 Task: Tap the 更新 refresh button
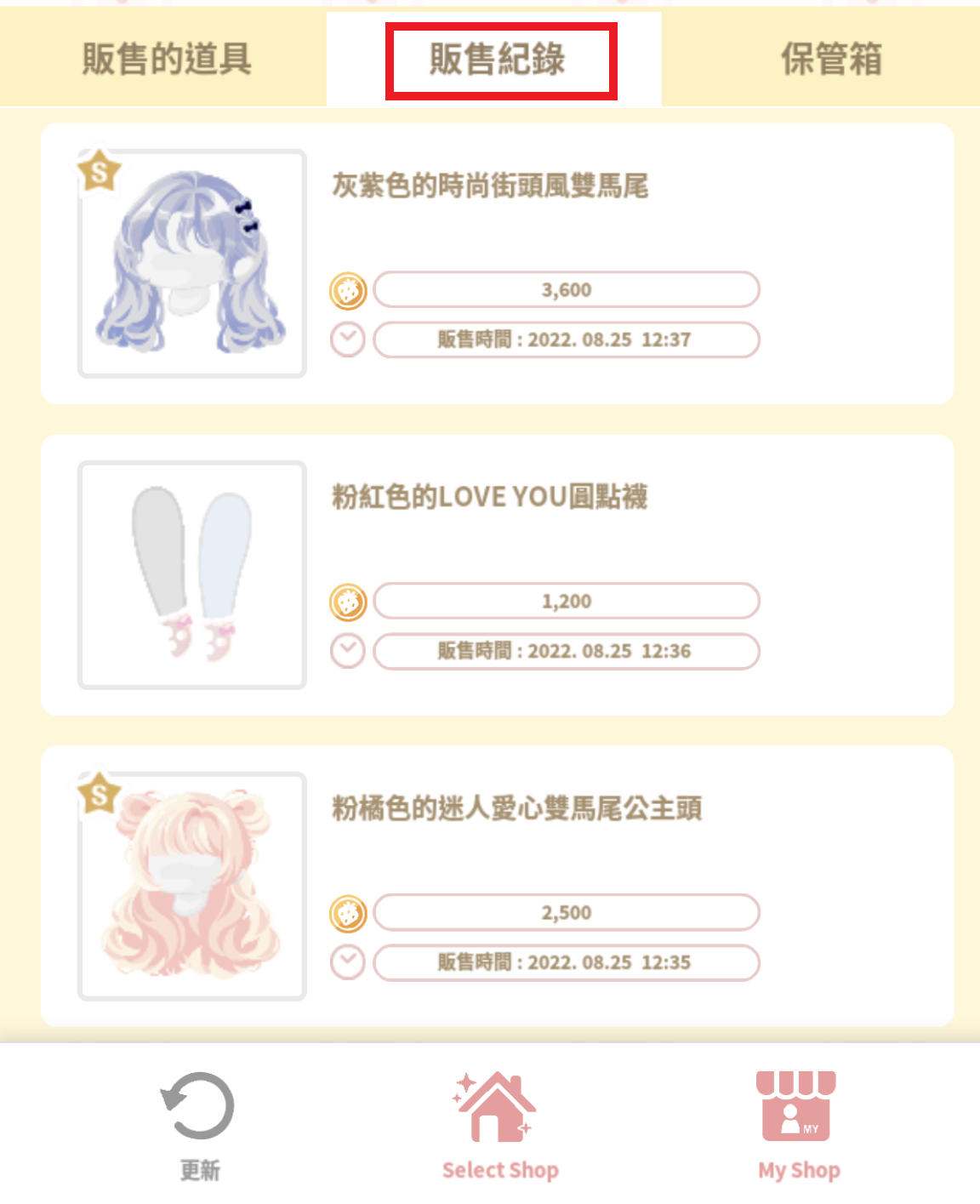coord(199,1125)
